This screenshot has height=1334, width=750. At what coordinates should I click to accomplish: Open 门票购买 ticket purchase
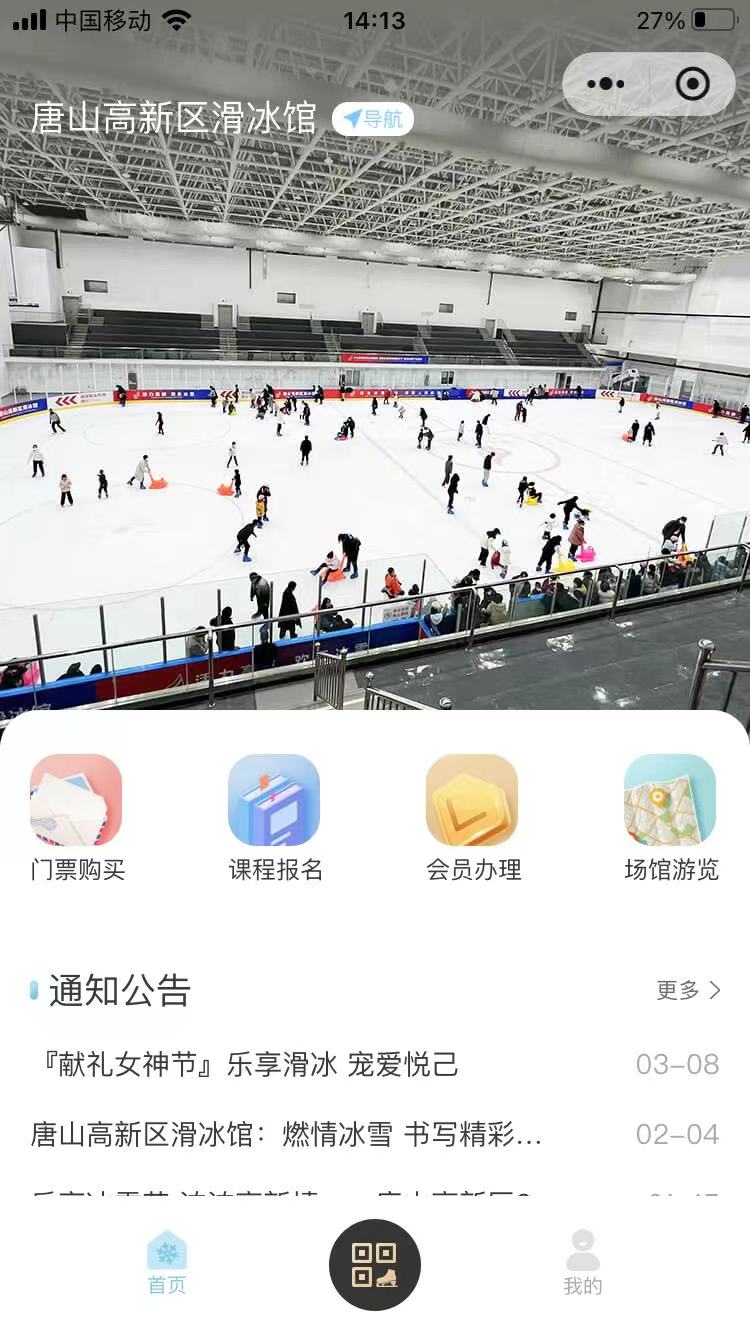[77, 817]
